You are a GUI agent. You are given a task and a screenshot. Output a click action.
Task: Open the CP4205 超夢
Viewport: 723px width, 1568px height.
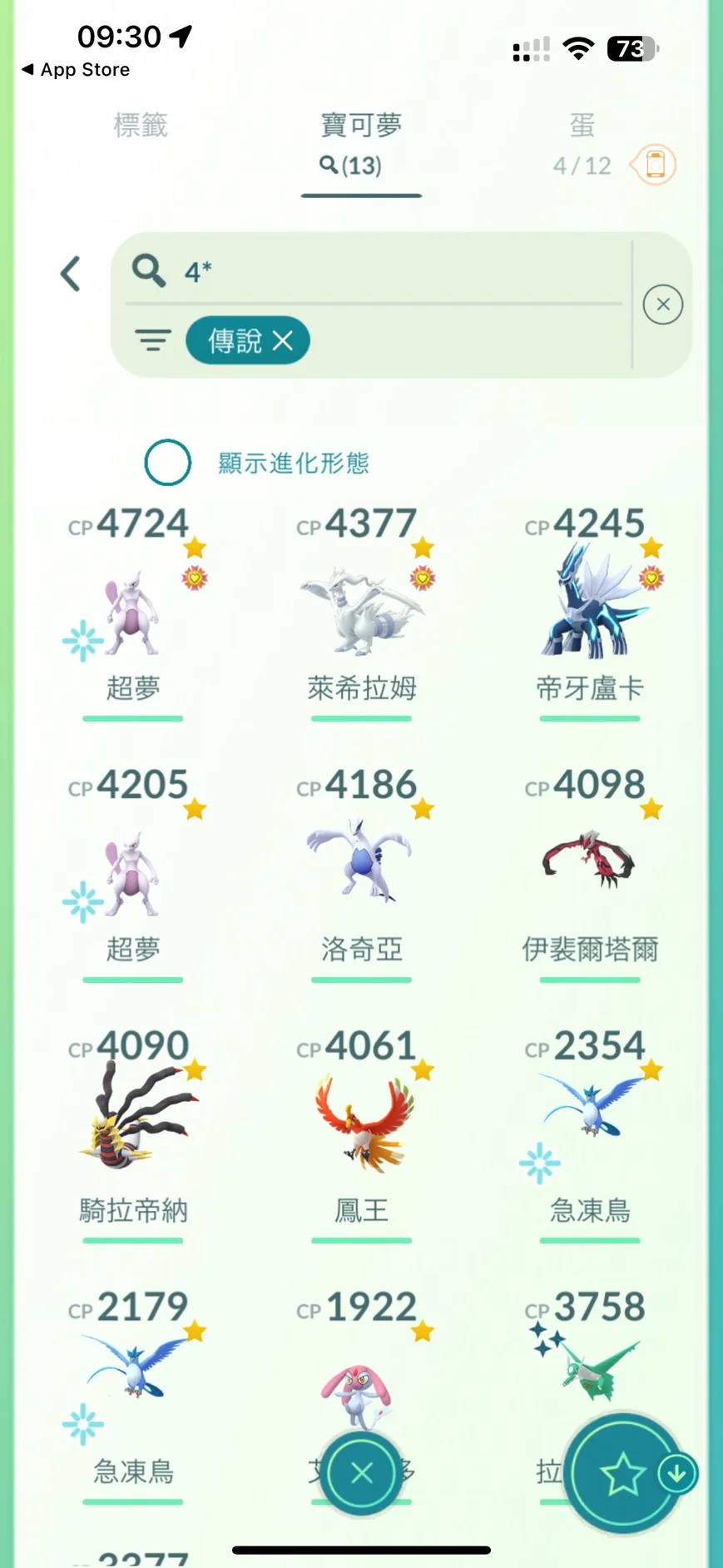pos(133,874)
